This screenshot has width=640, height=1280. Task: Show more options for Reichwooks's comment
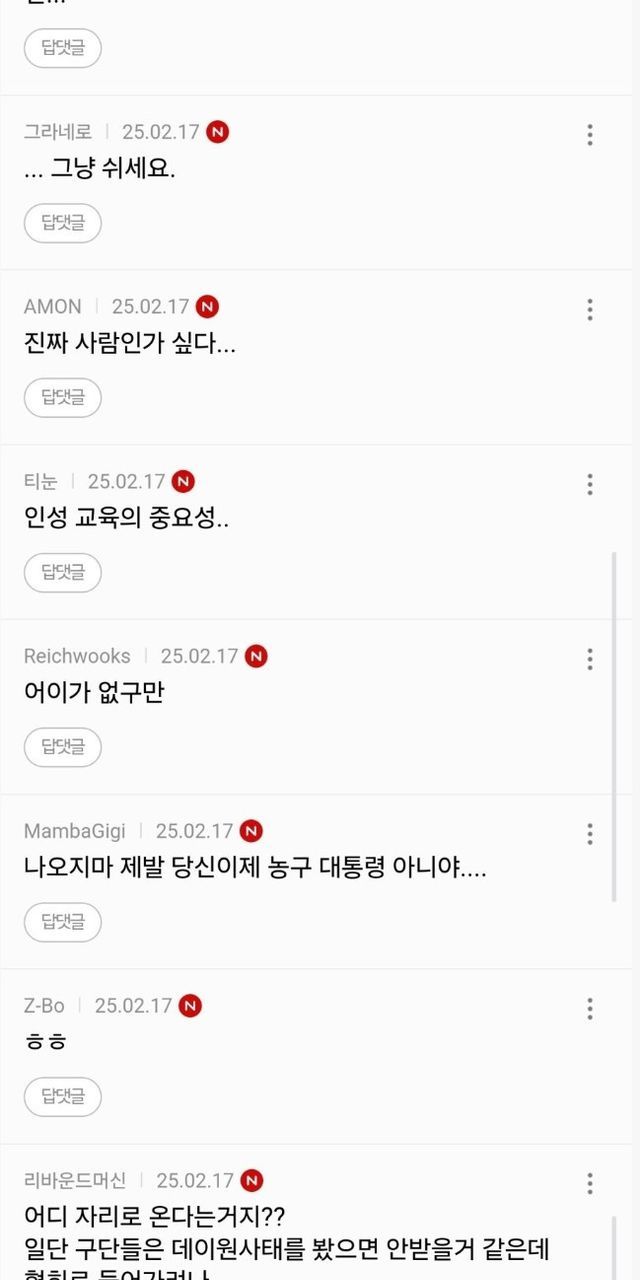pos(590,659)
